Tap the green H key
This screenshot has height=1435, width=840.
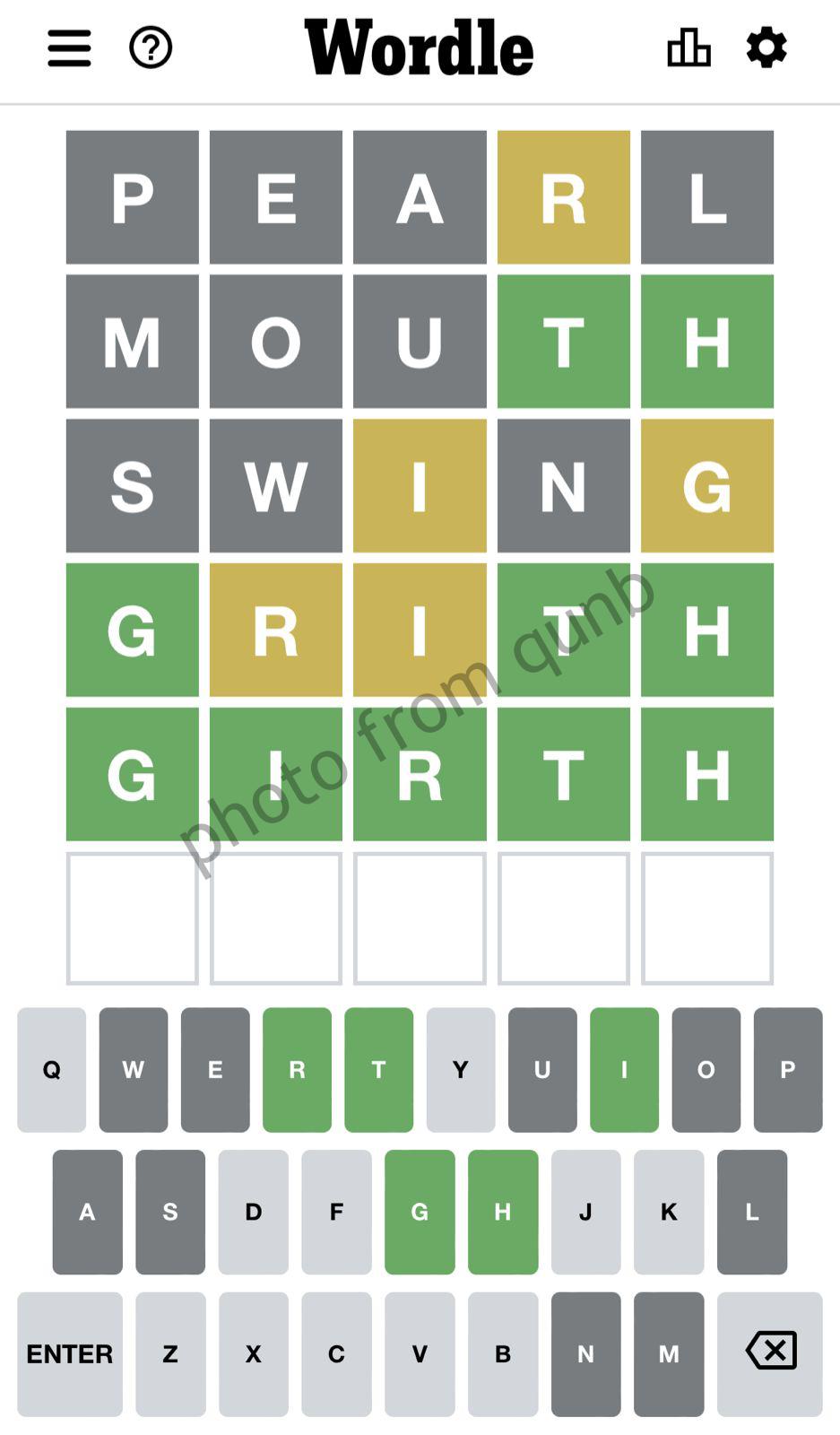(503, 1212)
